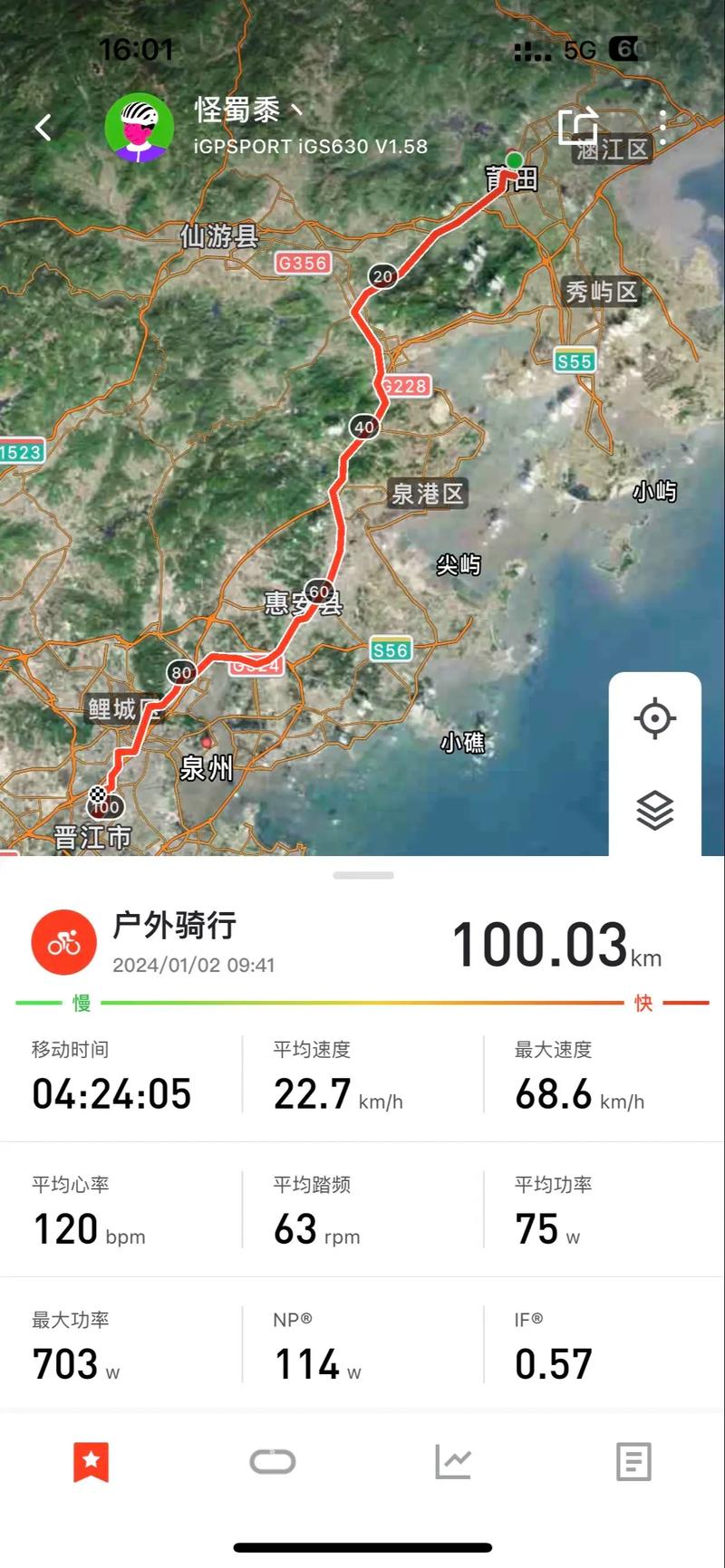Open the share screenshot icon
The width and height of the screenshot is (725, 1568).
coord(578,127)
